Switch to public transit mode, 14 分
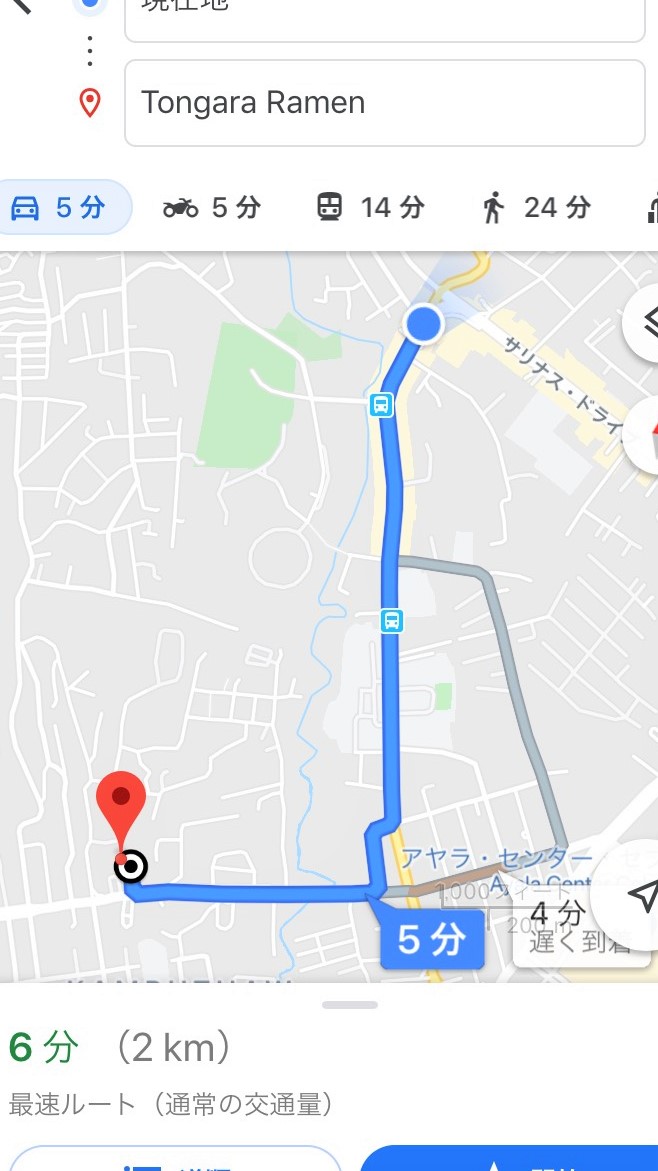The height and width of the screenshot is (1171, 658). [x=370, y=208]
